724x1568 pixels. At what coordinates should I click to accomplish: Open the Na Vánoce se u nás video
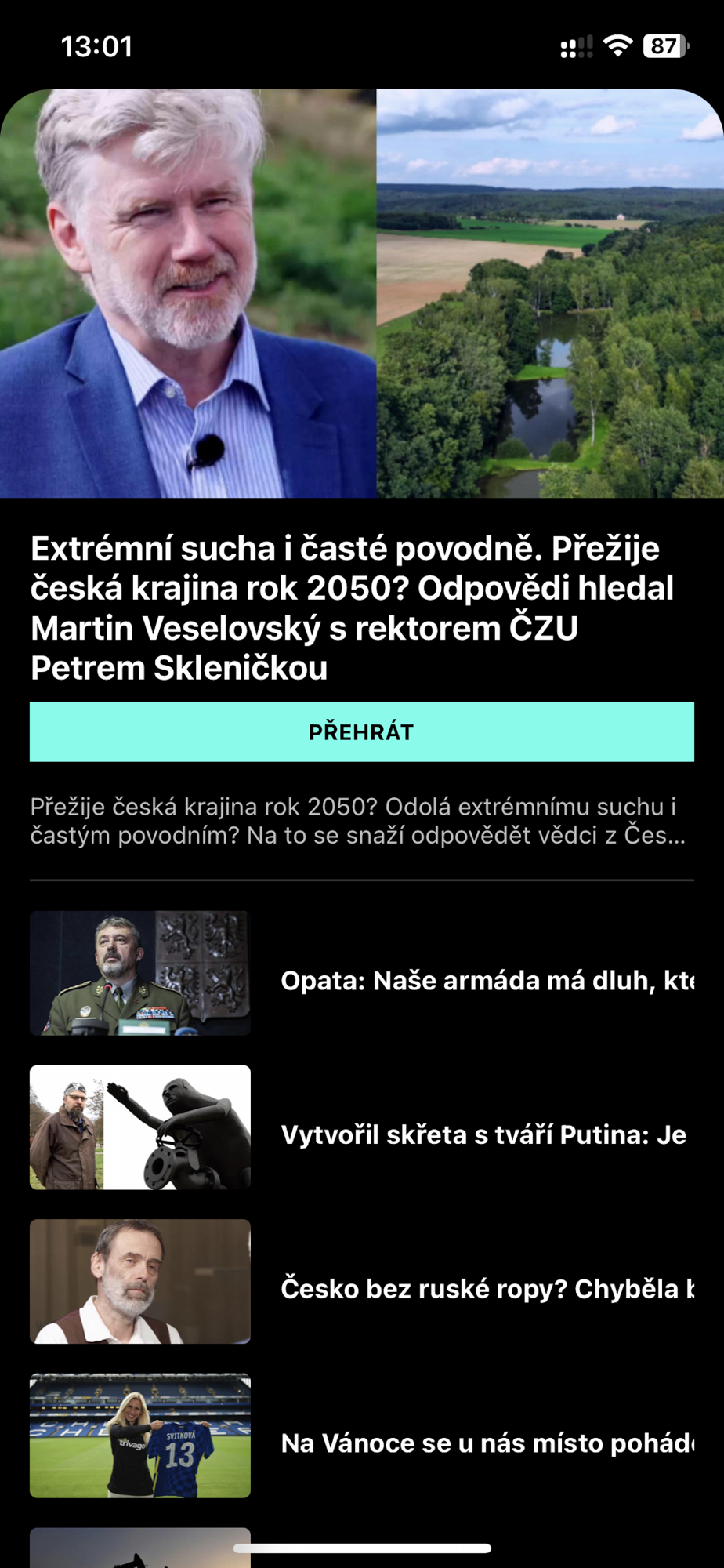[x=486, y=1443]
